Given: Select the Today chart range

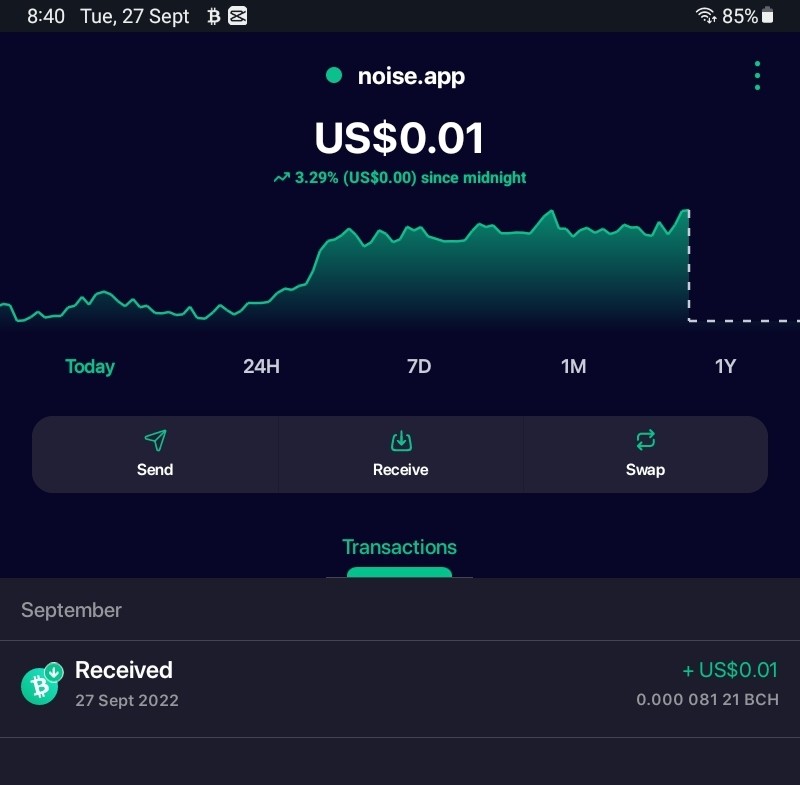Looking at the screenshot, I should [x=90, y=366].
